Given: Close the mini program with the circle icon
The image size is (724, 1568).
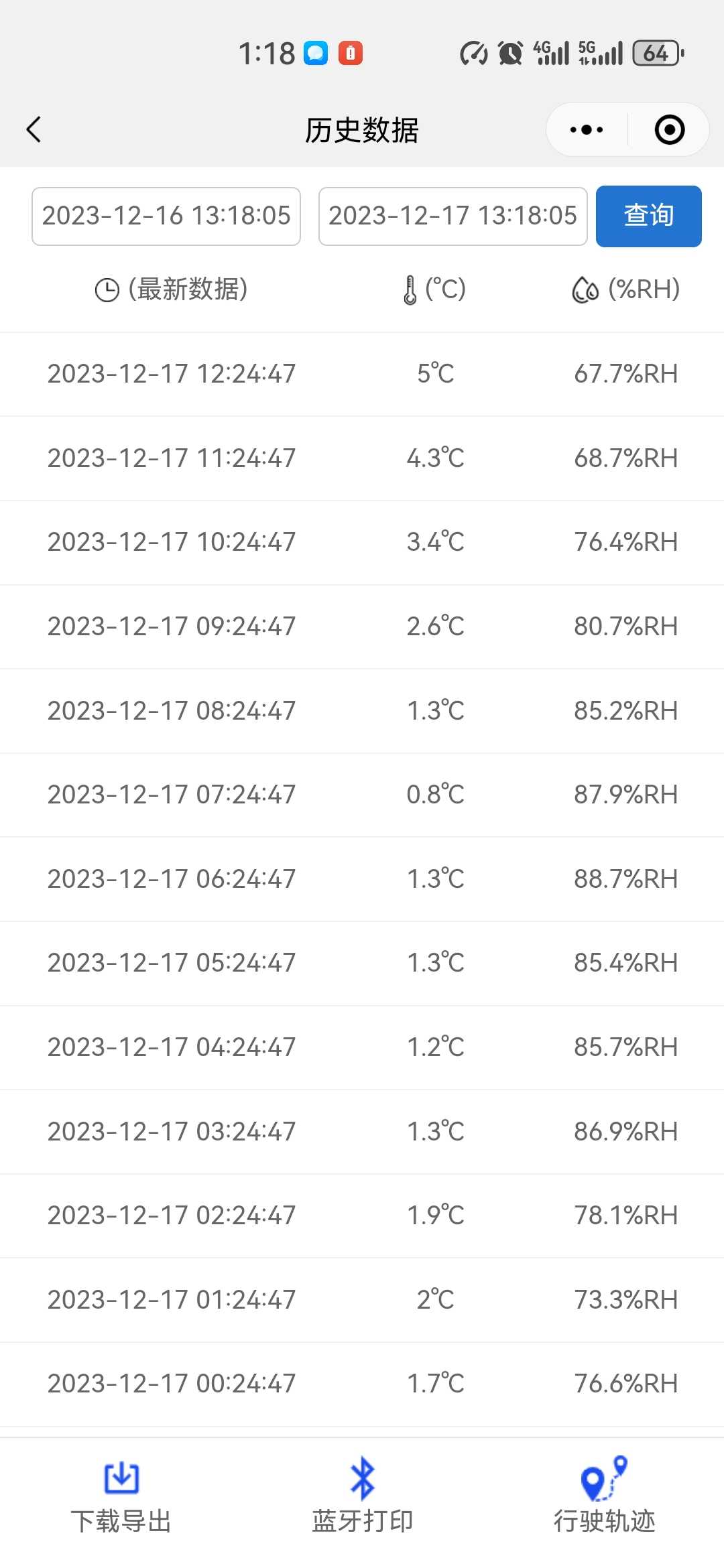Looking at the screenshot, I should (x=670, y=130).
